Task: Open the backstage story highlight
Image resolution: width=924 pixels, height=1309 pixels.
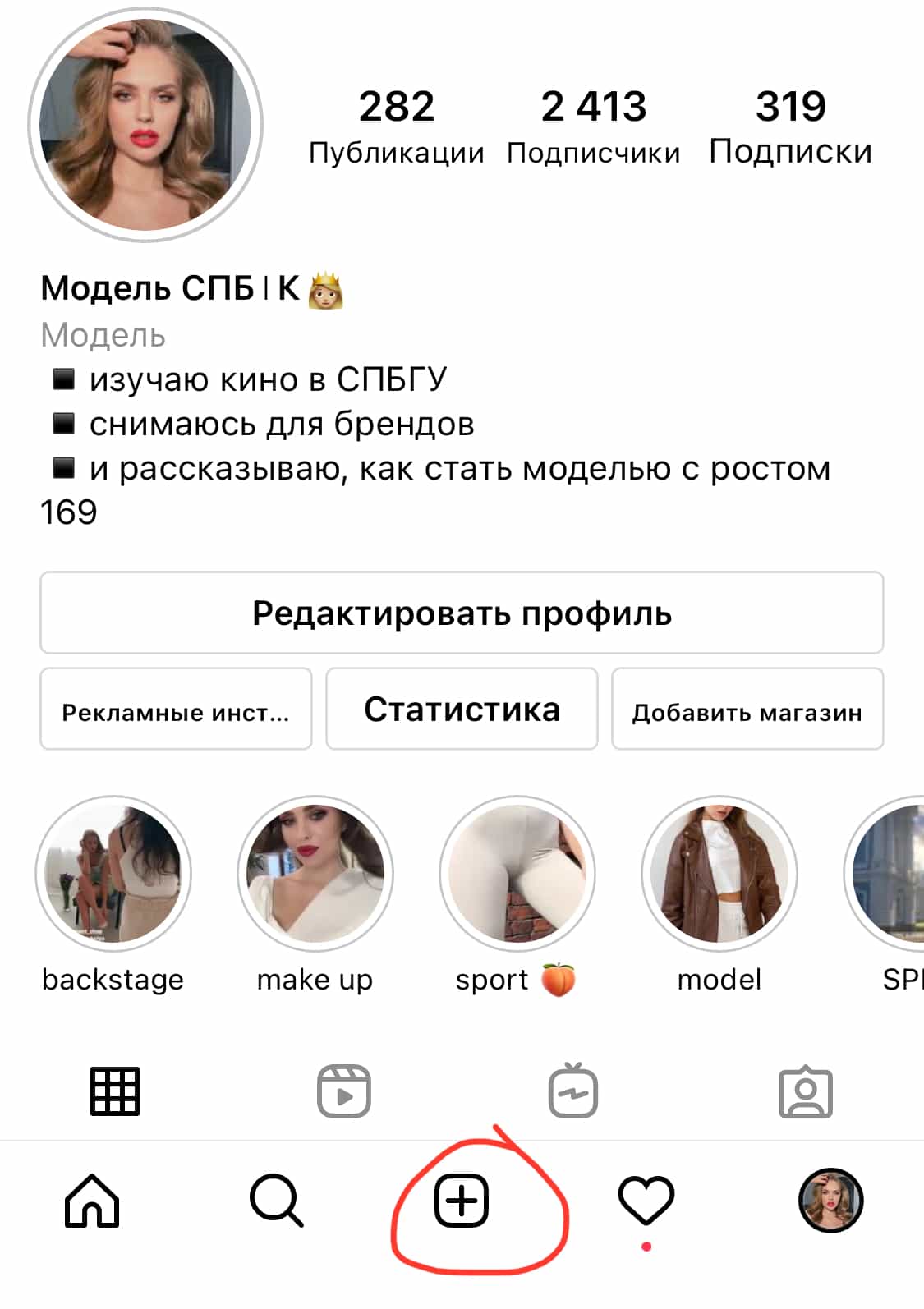Action: point(113,875)
